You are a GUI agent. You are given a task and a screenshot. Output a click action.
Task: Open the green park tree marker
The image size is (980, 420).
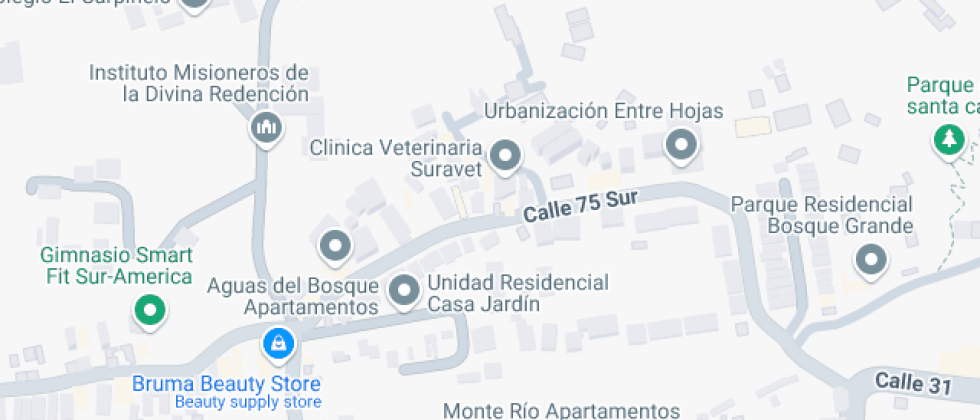pos(946,139)
